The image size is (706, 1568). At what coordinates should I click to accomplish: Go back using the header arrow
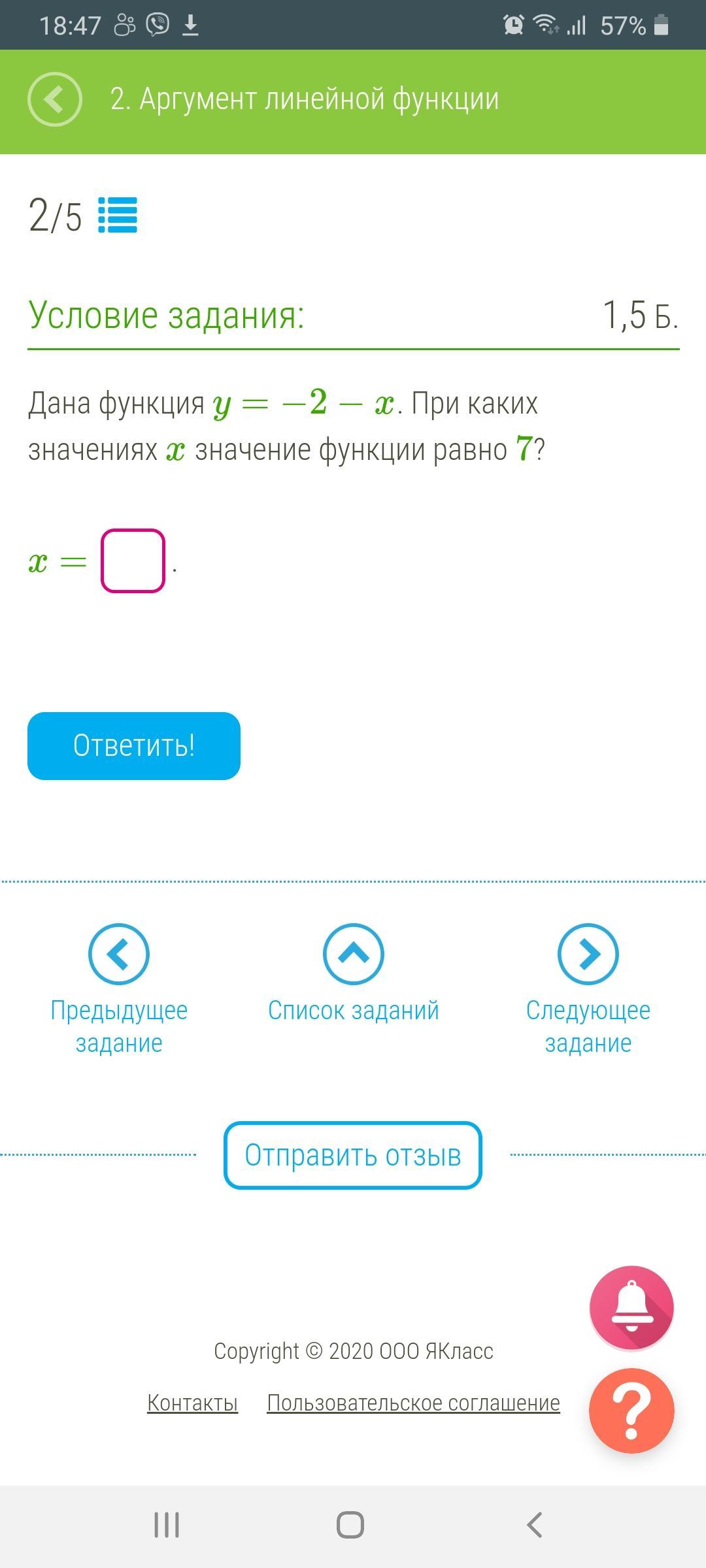coord(55,99)
